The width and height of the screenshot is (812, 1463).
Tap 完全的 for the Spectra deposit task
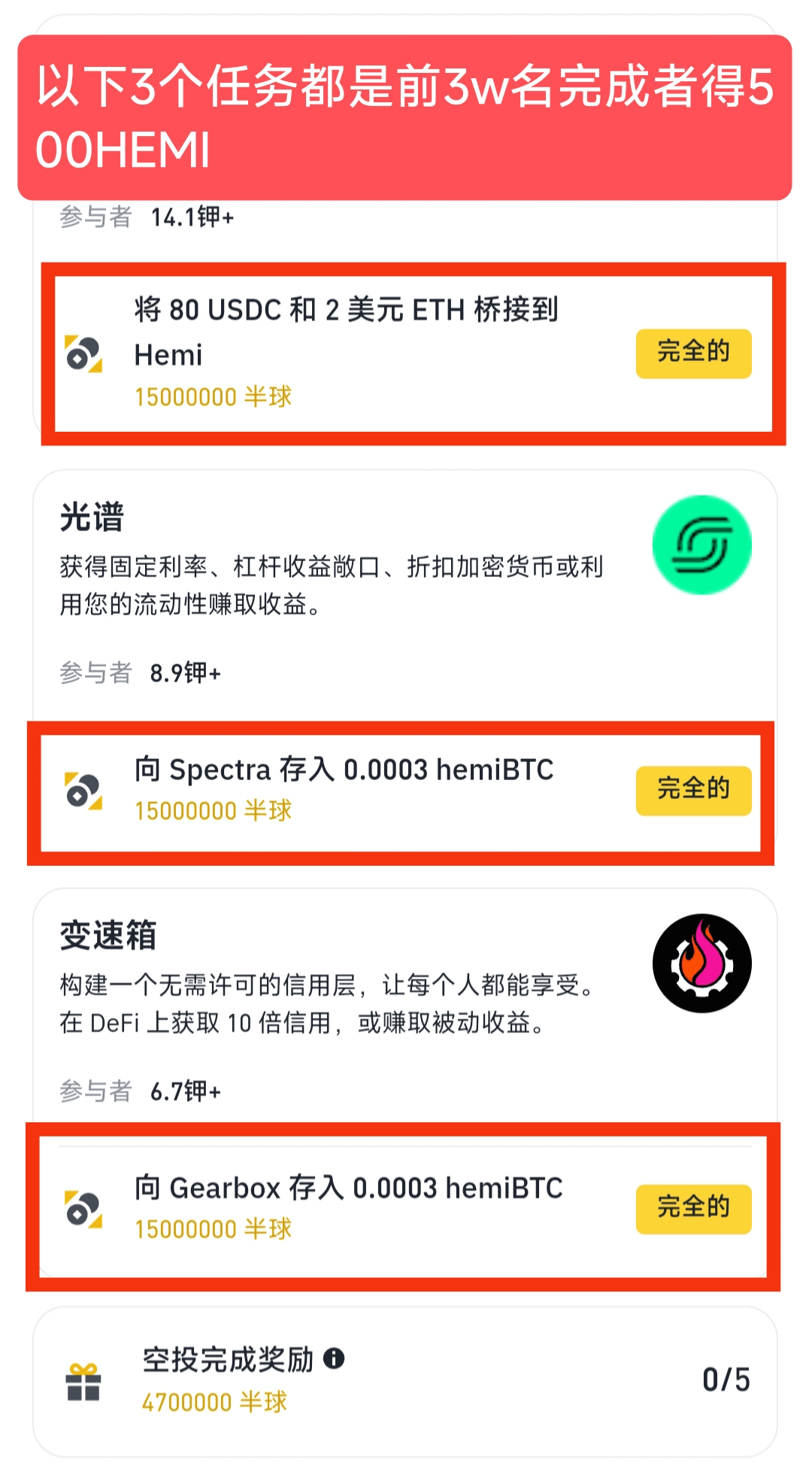point(693,790)
